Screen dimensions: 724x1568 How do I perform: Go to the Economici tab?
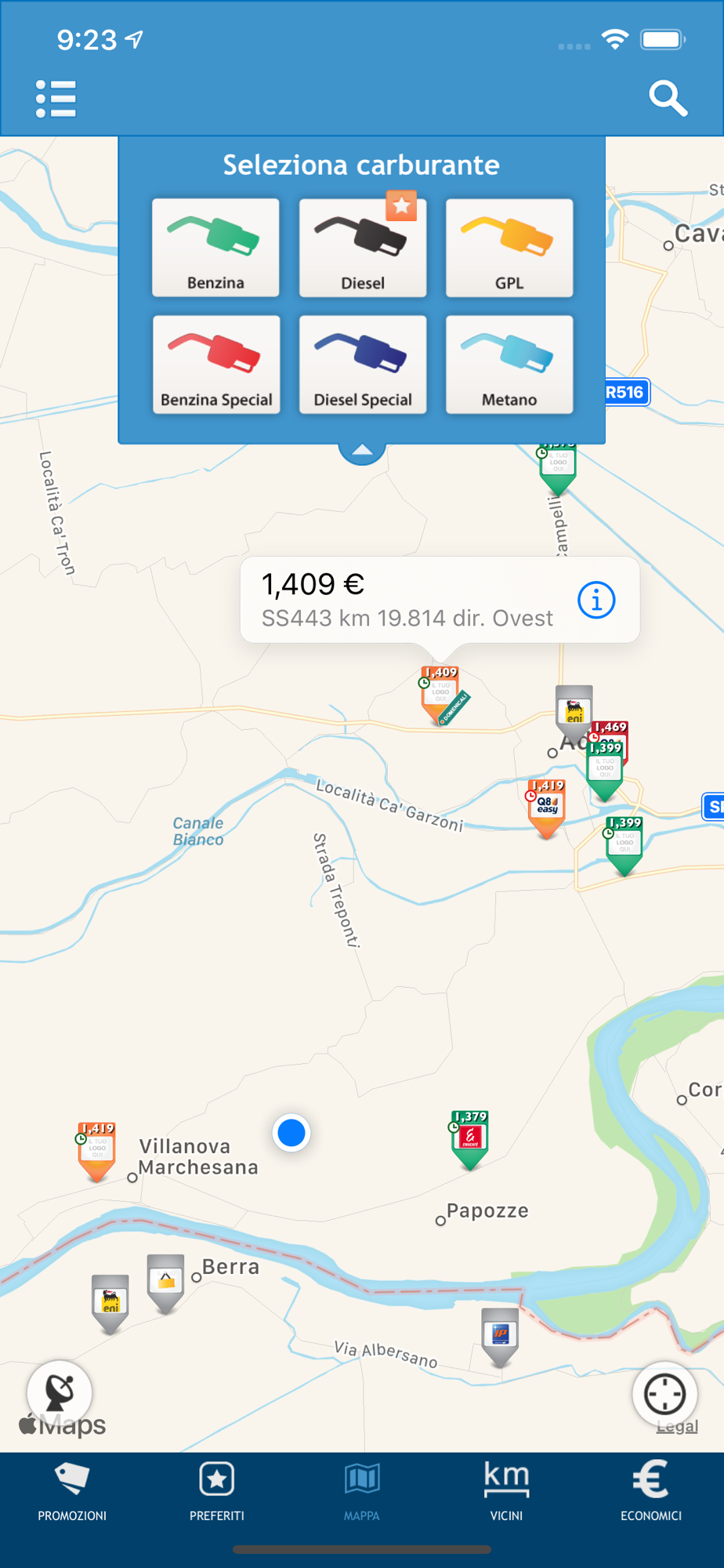[650, 1491]
